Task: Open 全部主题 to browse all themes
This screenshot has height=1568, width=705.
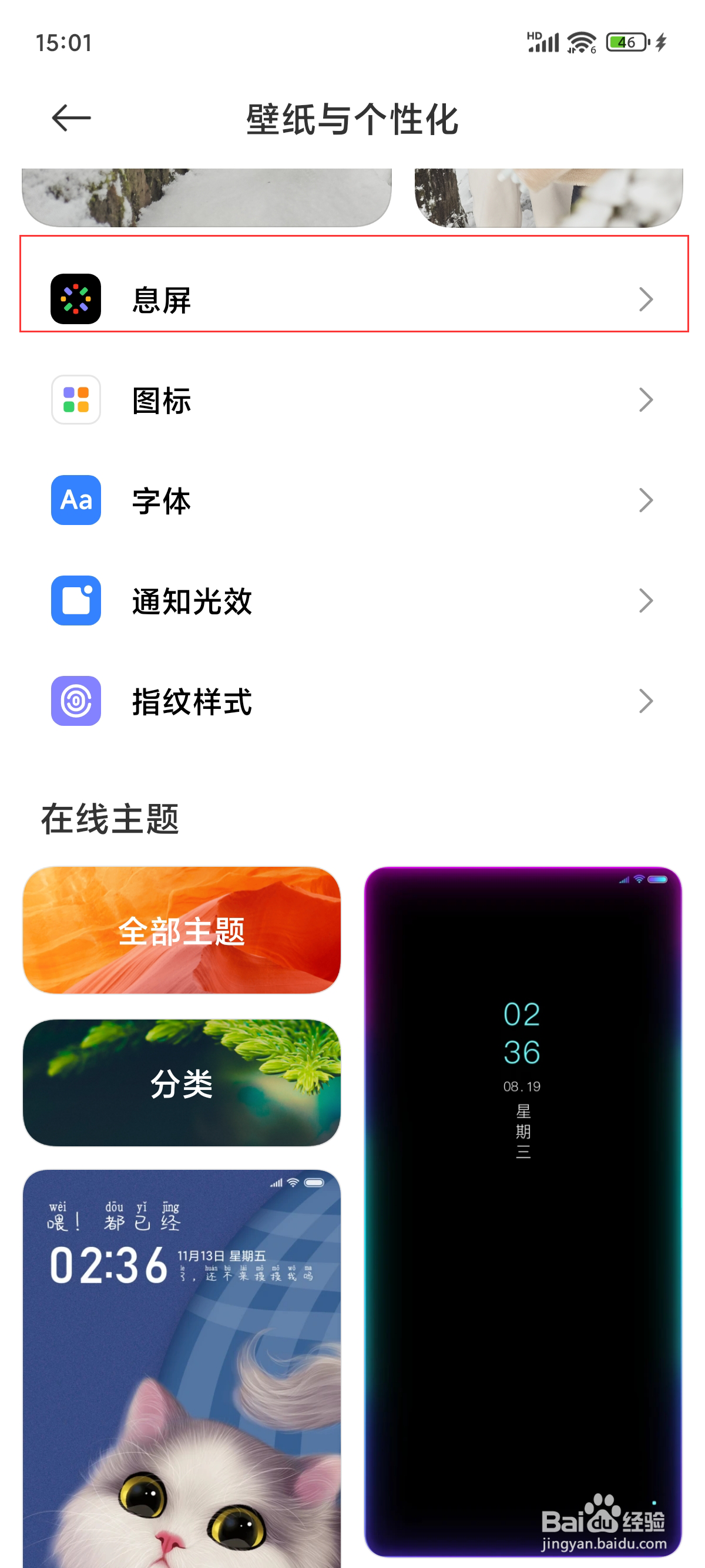Action: tap(182, 930)
